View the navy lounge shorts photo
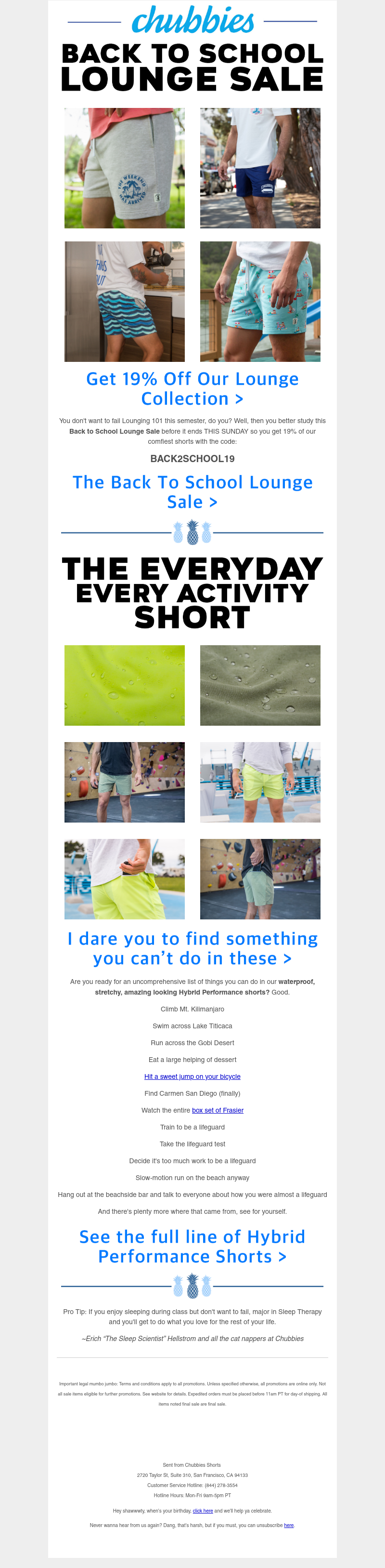 [260, 168]
